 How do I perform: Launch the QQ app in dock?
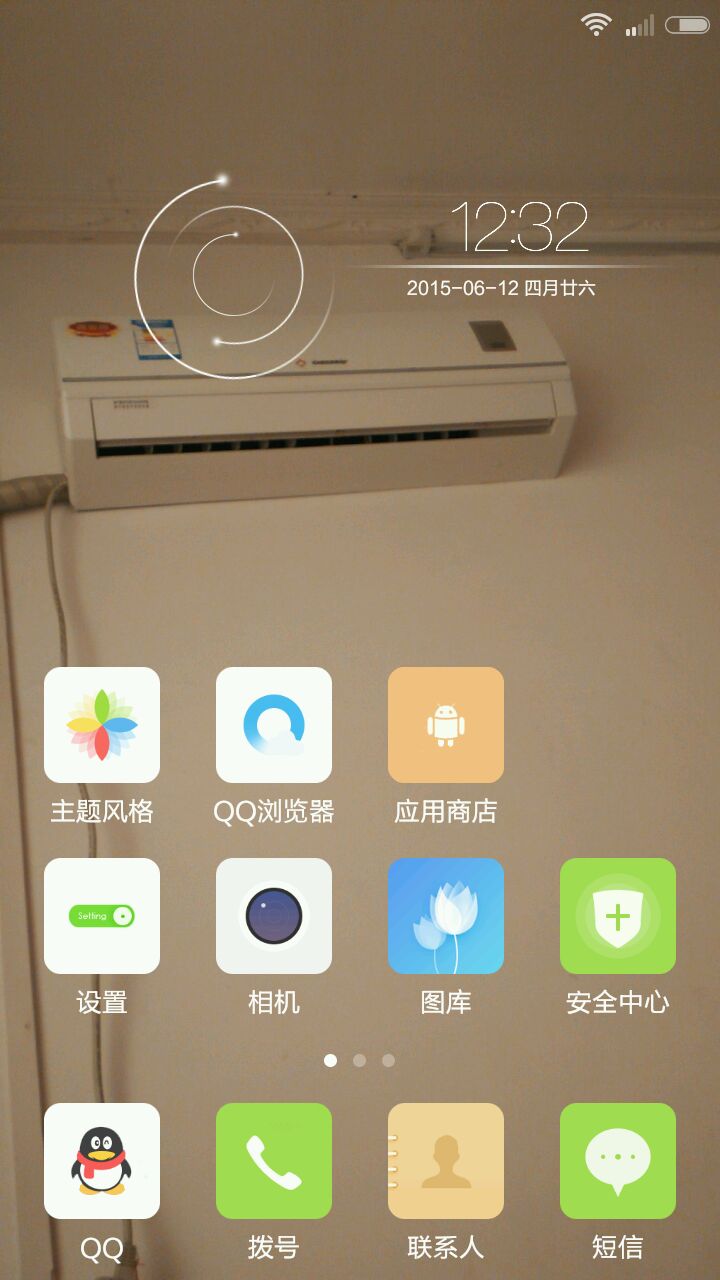click(102, 1161)
